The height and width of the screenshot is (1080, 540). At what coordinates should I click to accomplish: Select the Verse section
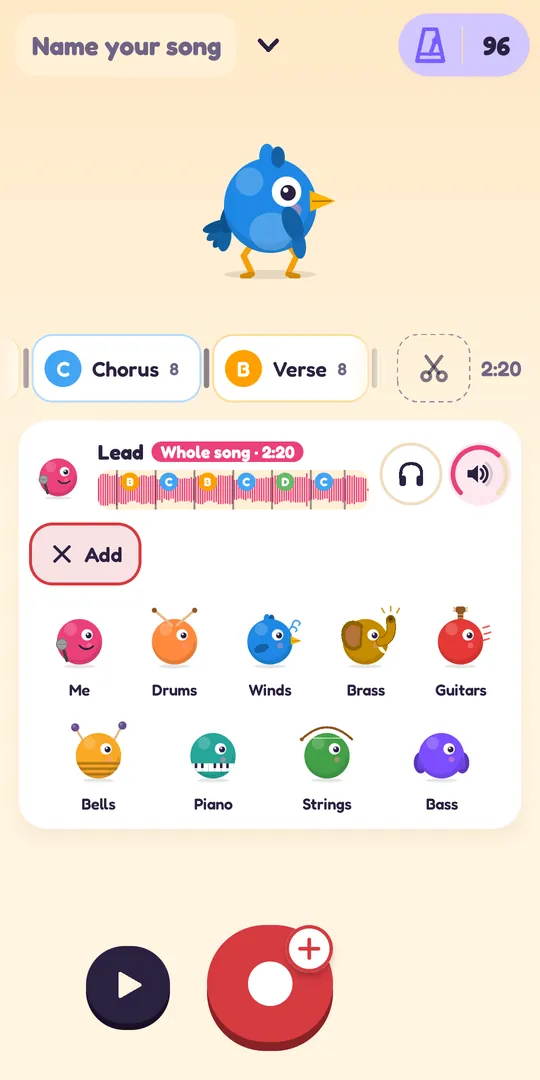point(290,368)
